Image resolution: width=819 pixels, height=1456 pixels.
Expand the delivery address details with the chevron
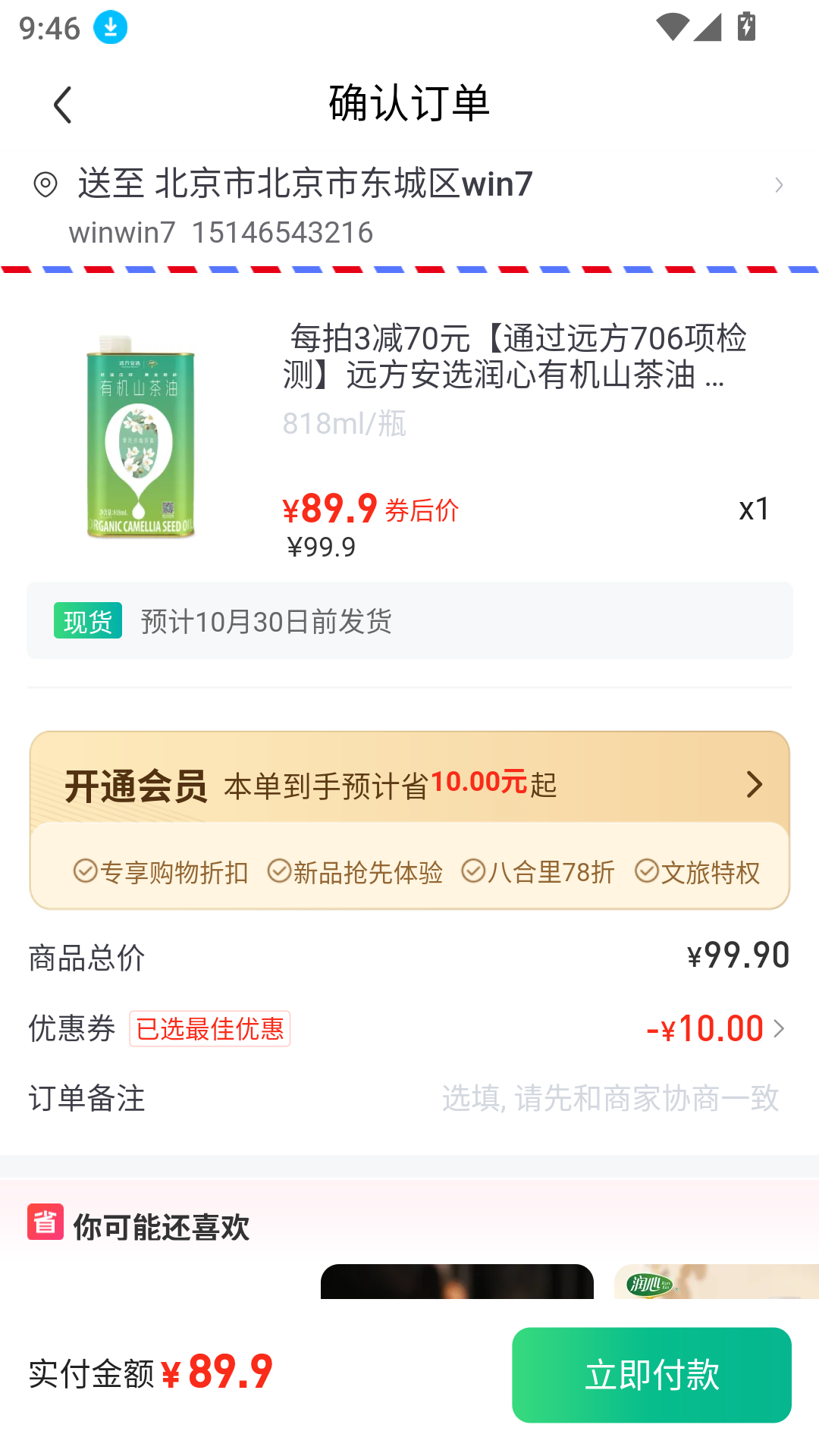pos(780,184)
